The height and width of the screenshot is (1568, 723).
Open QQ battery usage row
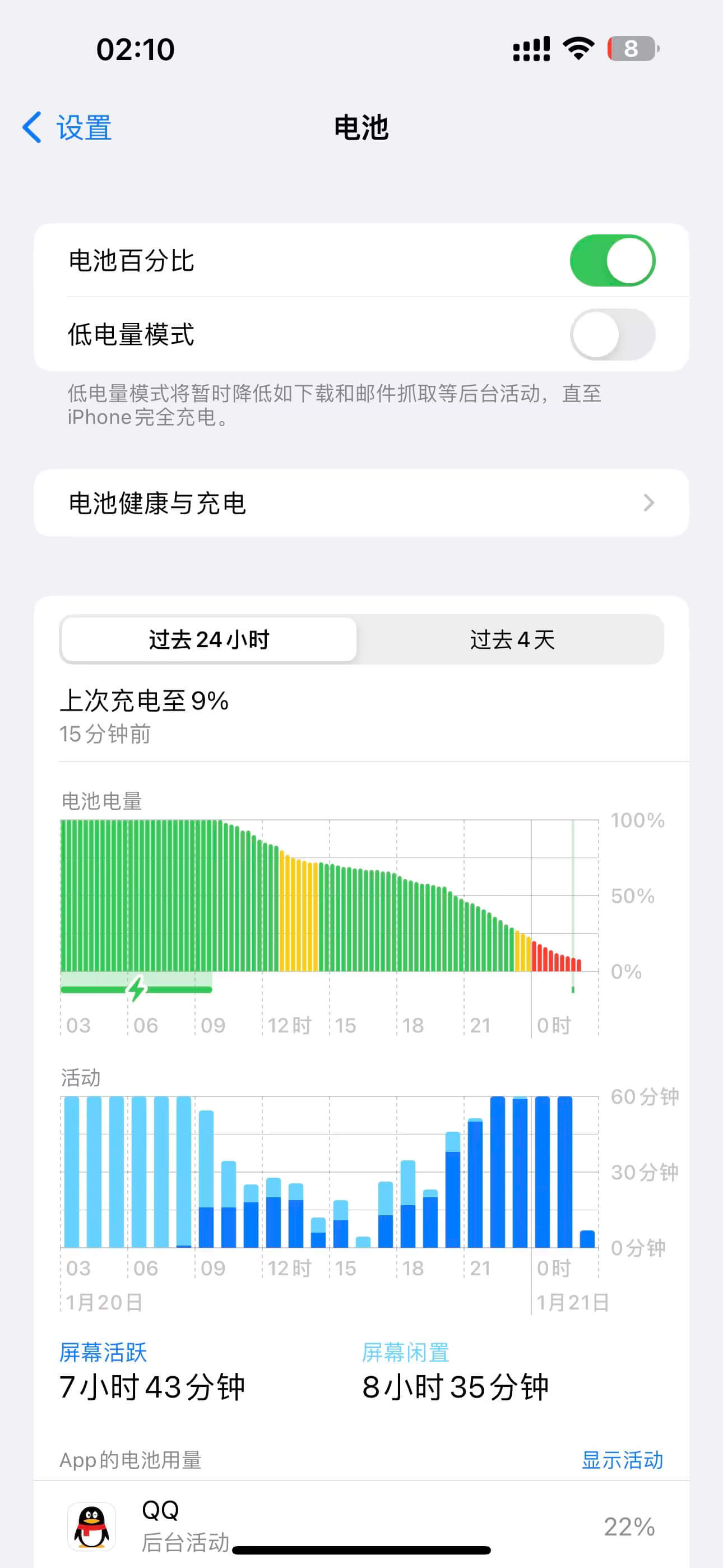[x=361, y=1525]
